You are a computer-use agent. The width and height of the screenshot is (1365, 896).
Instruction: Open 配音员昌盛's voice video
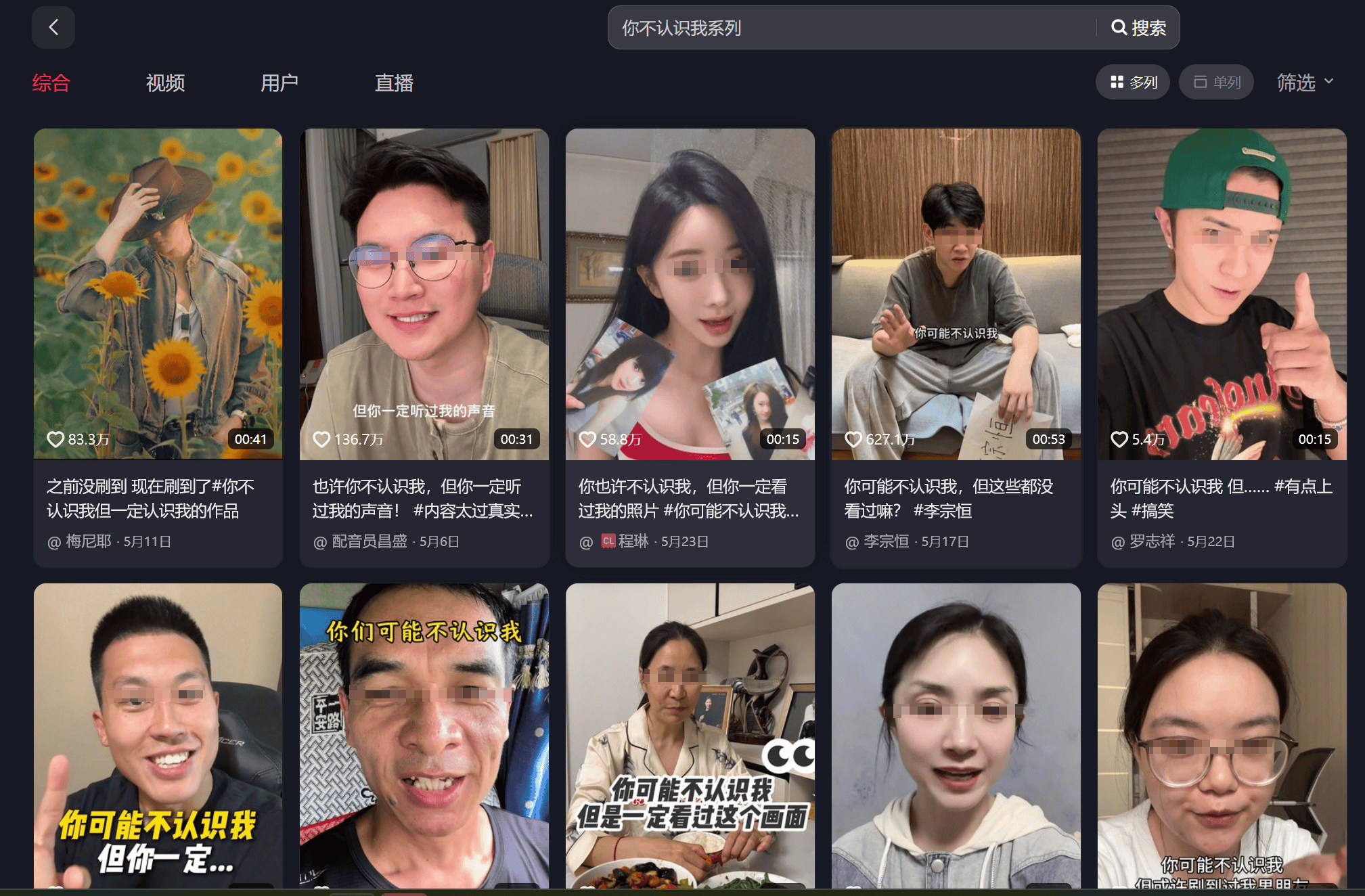click(x=424, y=294)
